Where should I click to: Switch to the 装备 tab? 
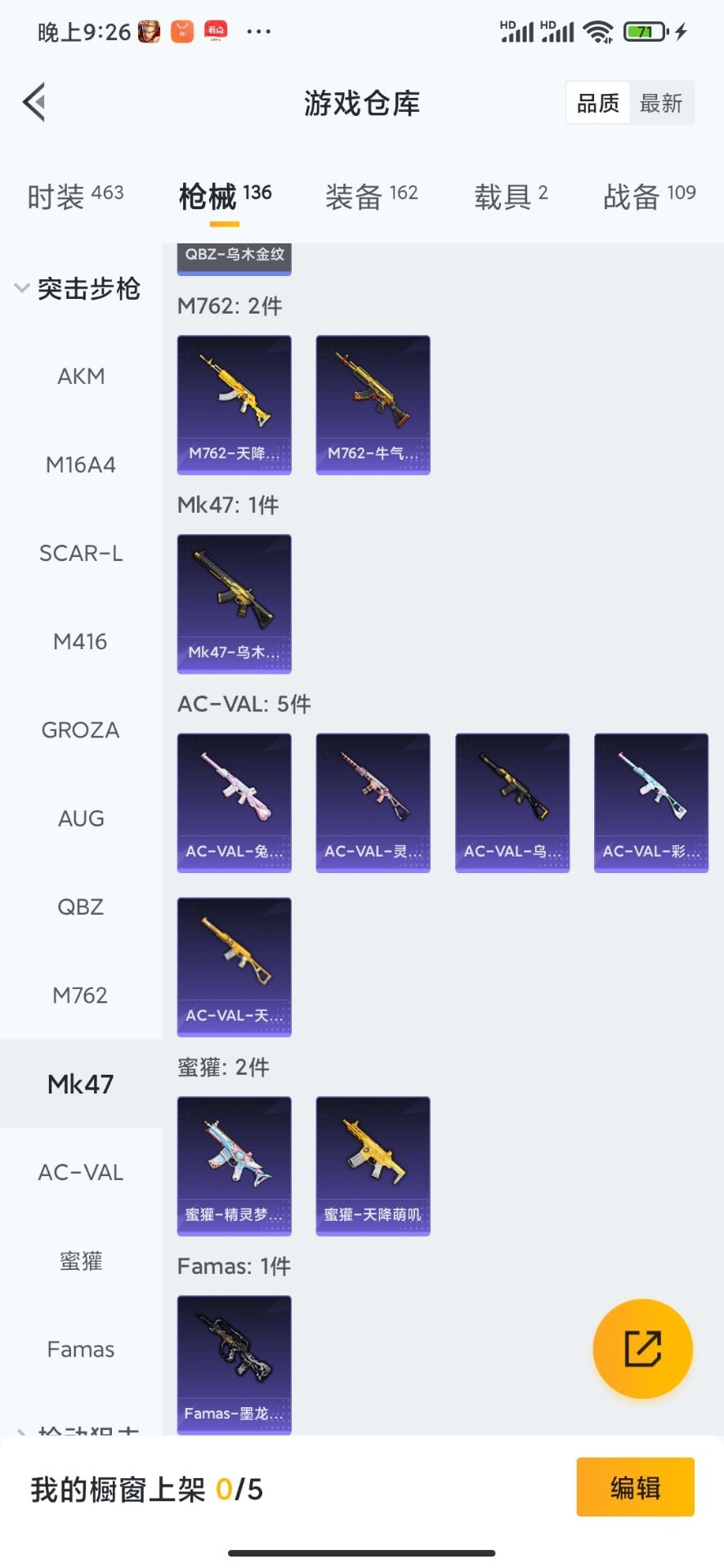pos(372,196)
